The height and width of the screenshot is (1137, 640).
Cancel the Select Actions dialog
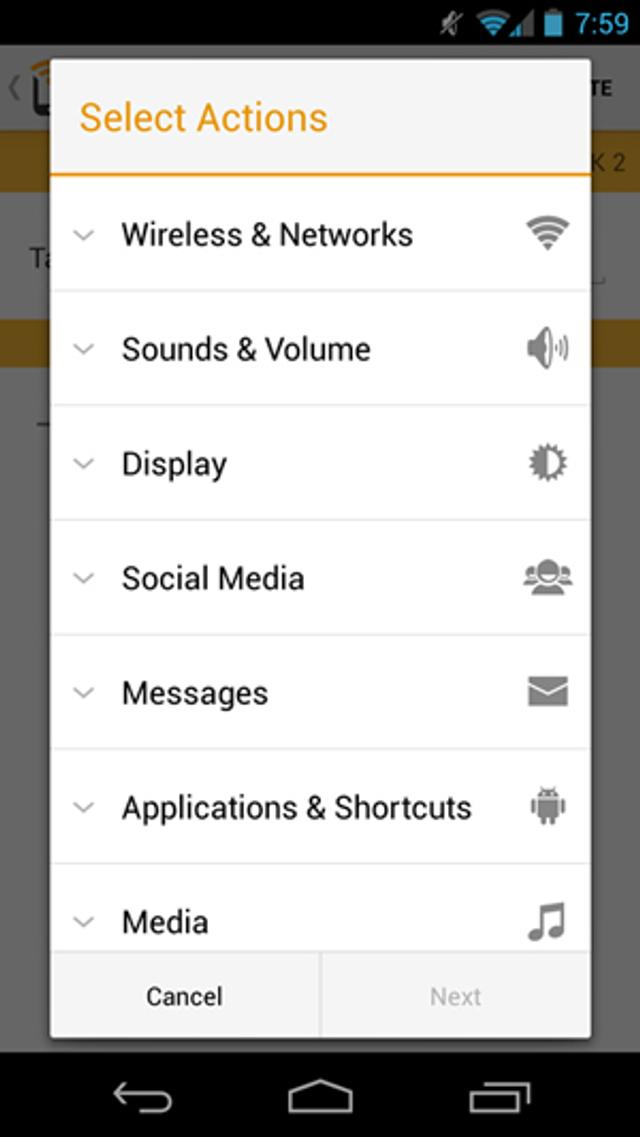tap(185, 996)
